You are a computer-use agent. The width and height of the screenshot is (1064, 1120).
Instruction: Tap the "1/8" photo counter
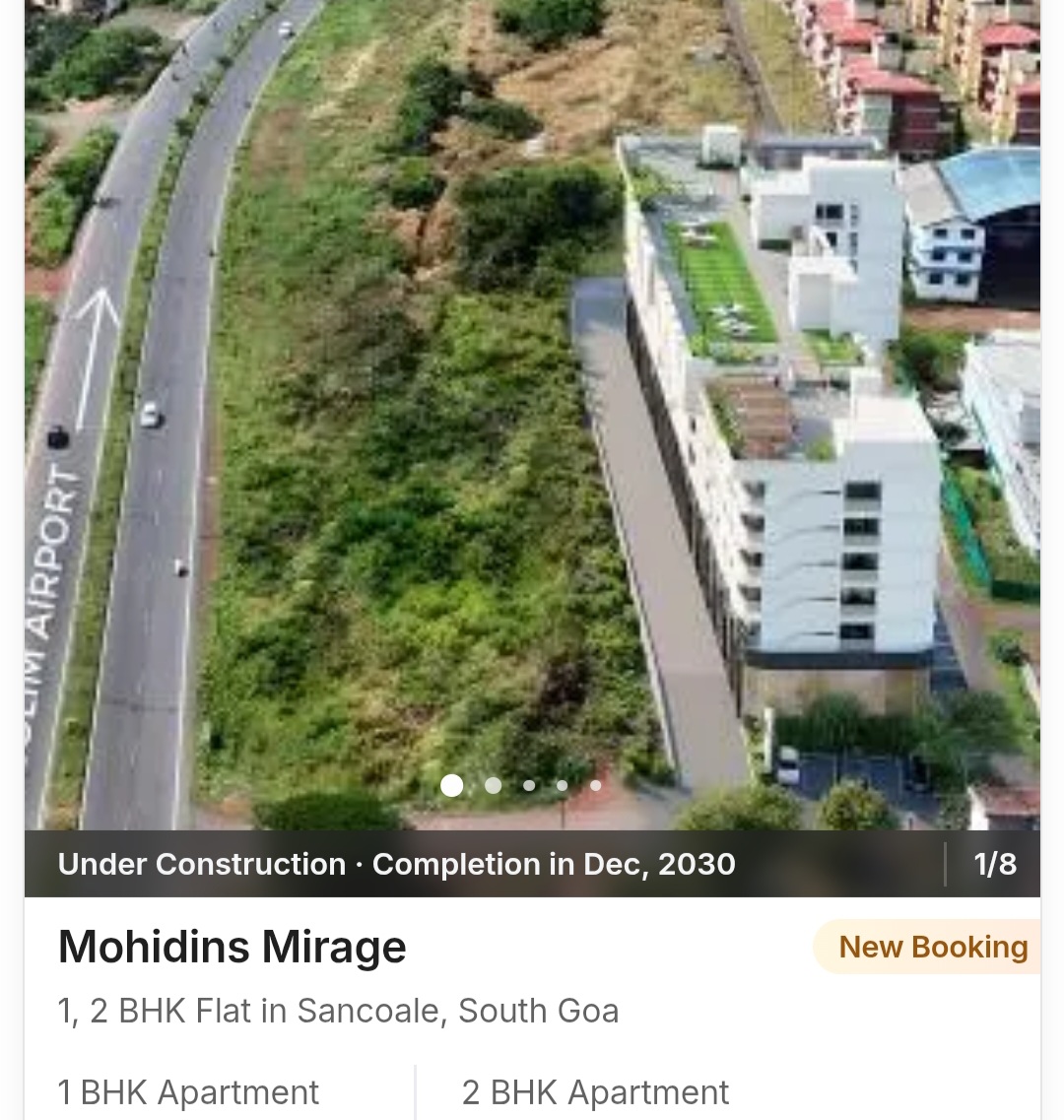992,864
